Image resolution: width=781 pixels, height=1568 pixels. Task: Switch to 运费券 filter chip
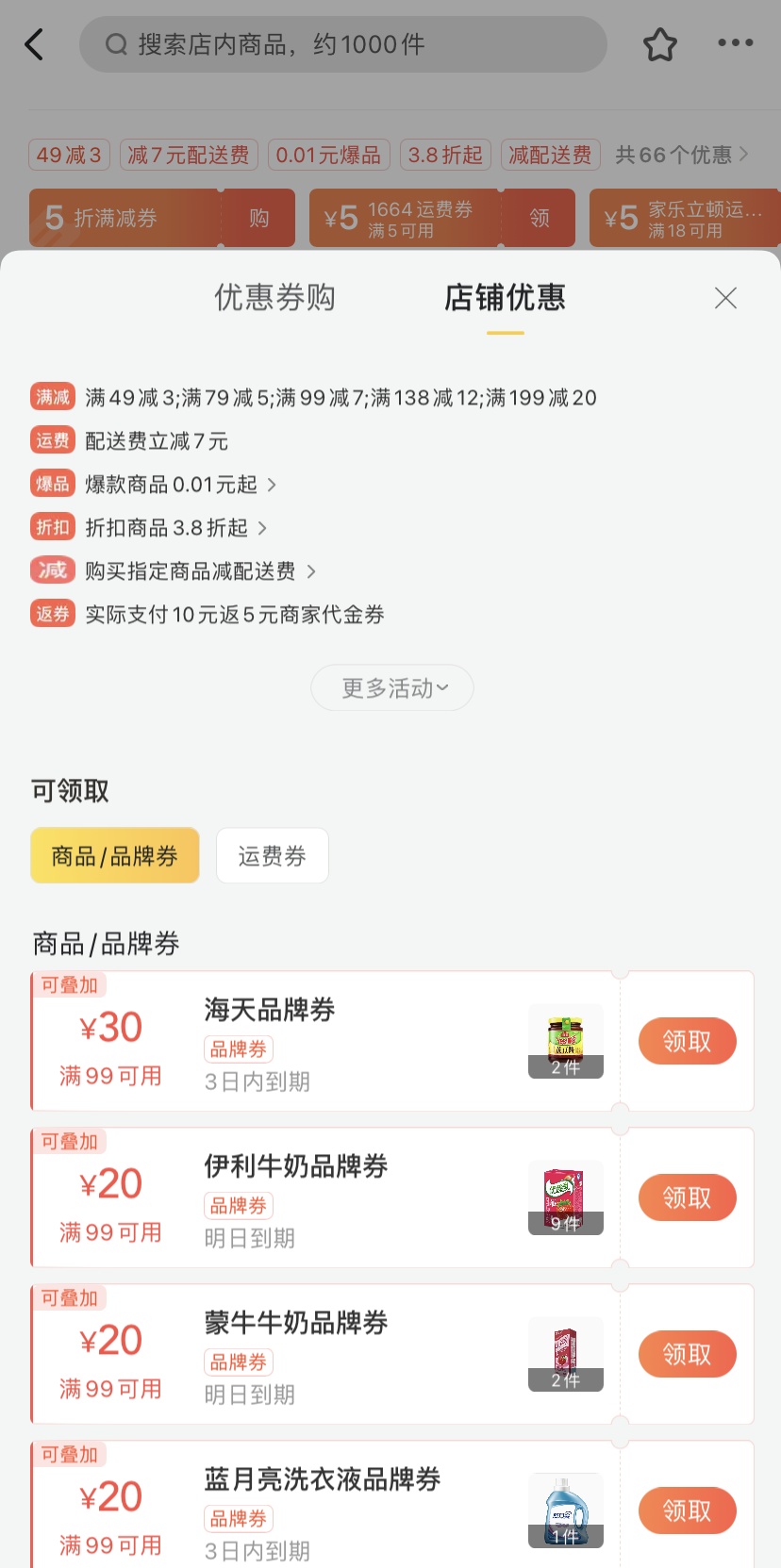coord(272,856)
